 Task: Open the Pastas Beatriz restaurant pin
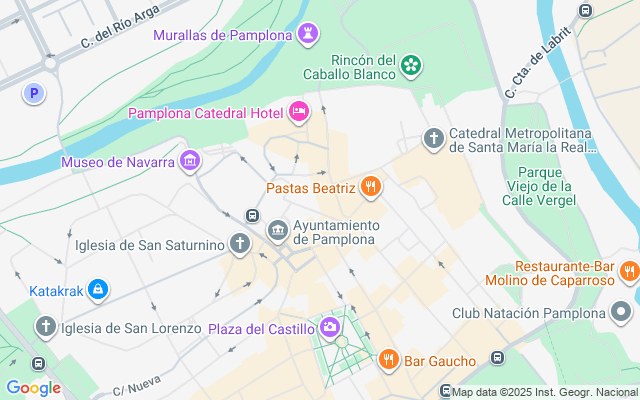[x=371, y=187]
